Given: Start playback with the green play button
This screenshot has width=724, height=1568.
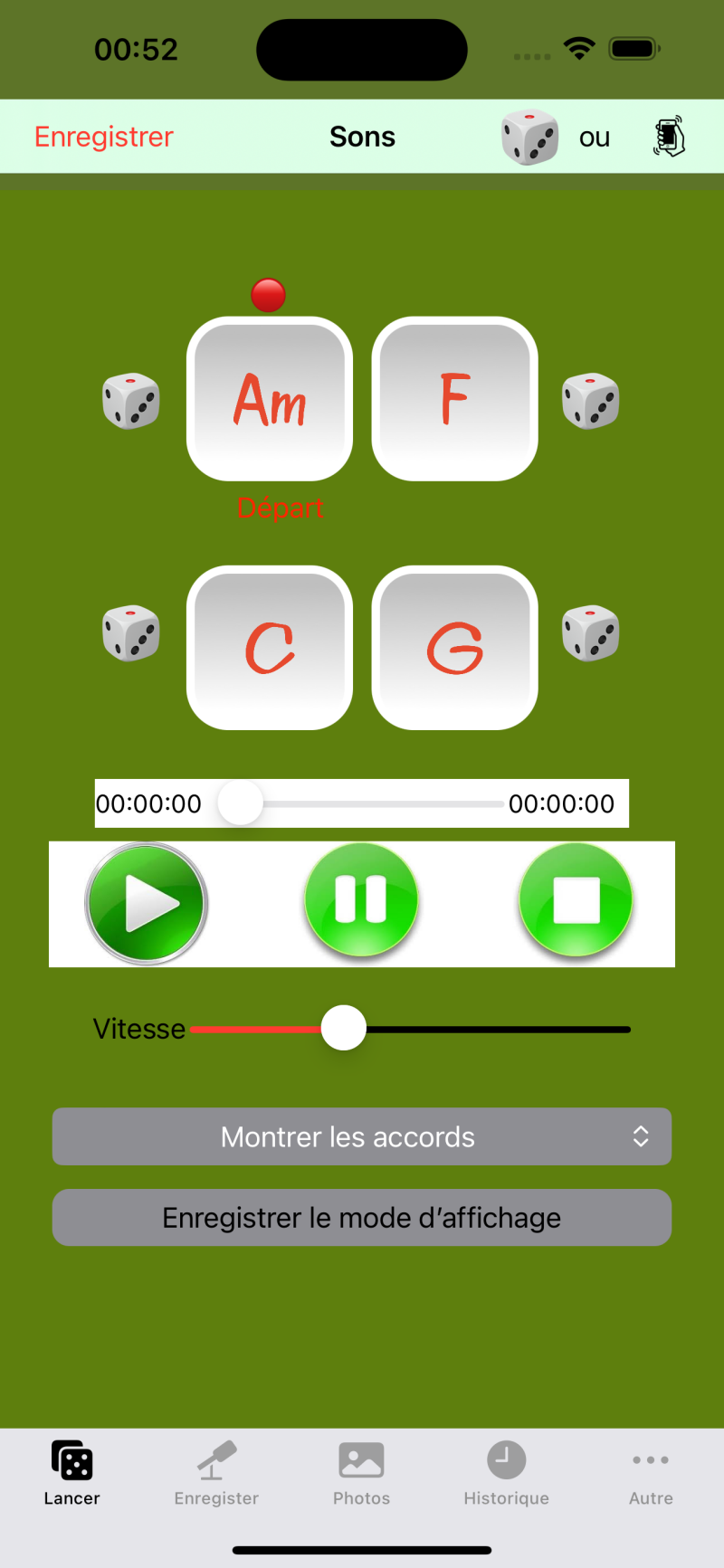Looking at the screenshot, I should pyautogui.click(x=147, y=903).
